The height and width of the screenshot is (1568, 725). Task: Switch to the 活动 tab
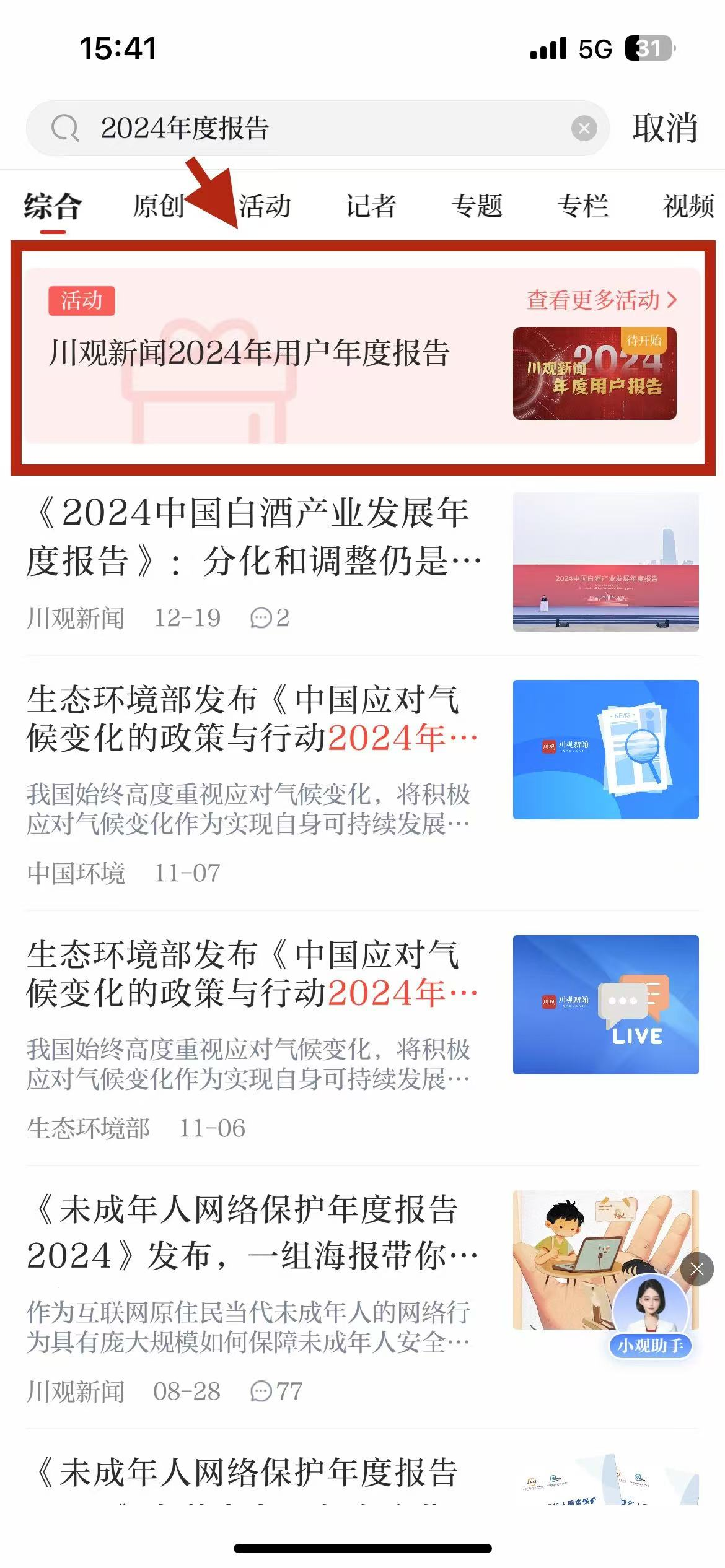tap(265, 206)
